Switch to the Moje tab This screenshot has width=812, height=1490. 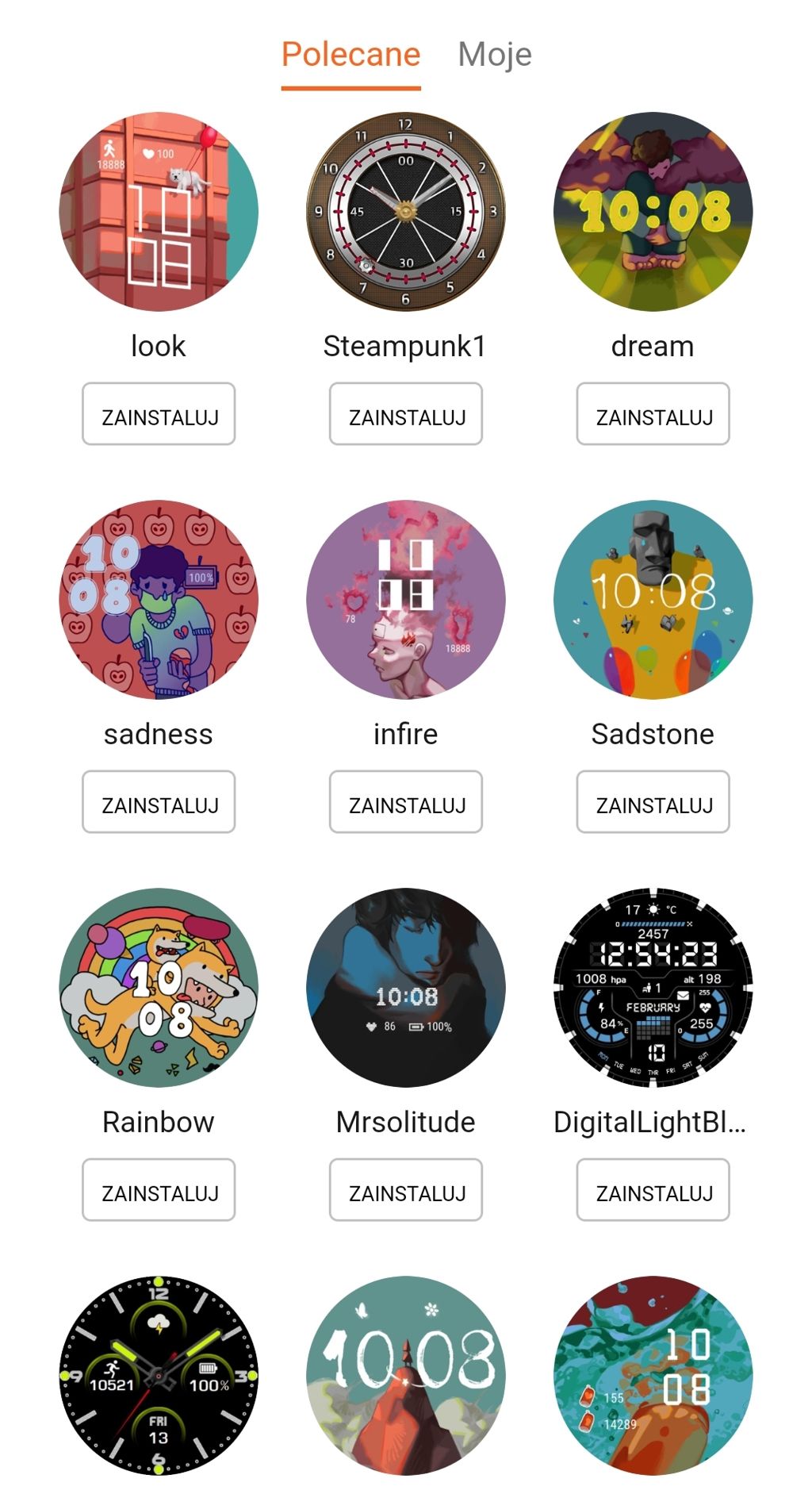pyautogui.click(x=495, y=56)
